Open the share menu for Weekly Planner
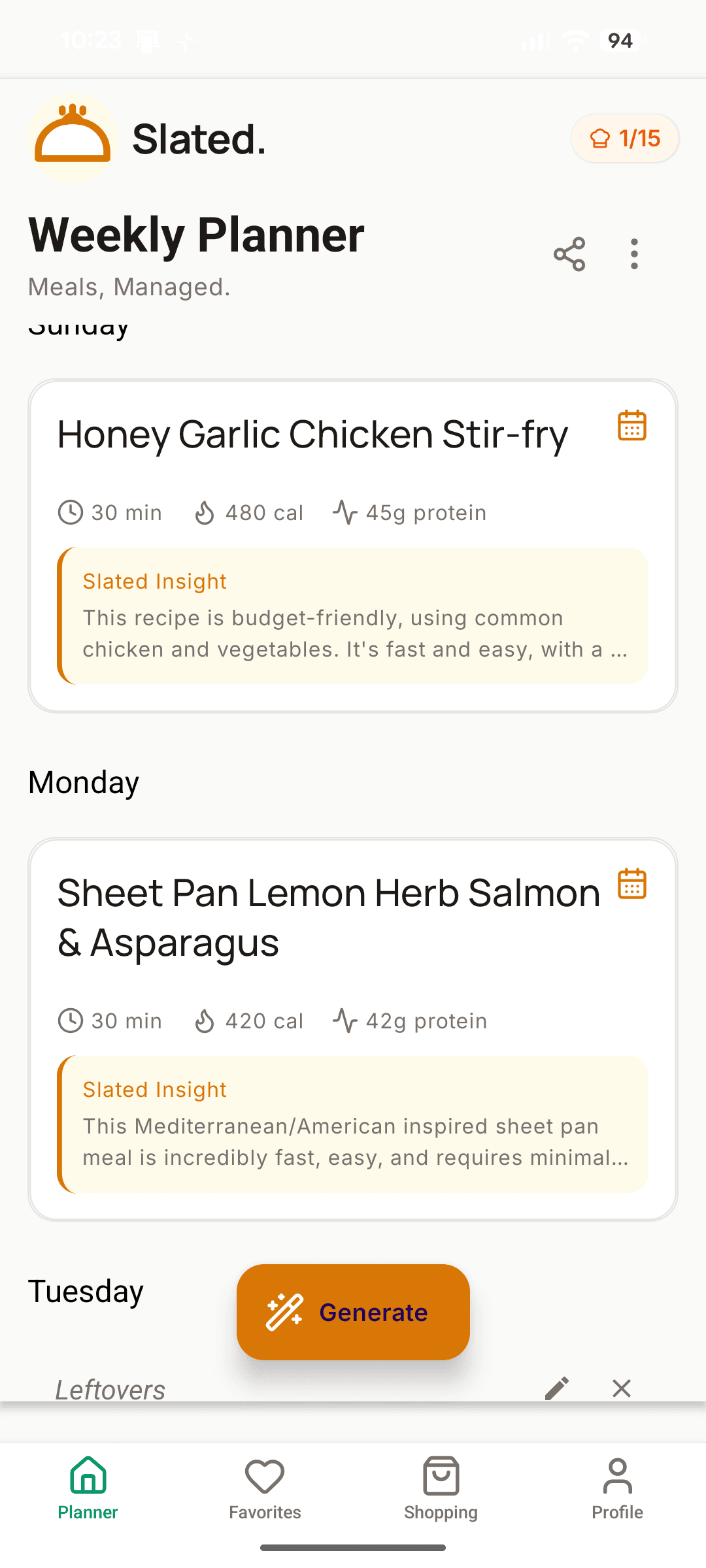This screenshot has width=706, height=1568. (x=568, y=253)
